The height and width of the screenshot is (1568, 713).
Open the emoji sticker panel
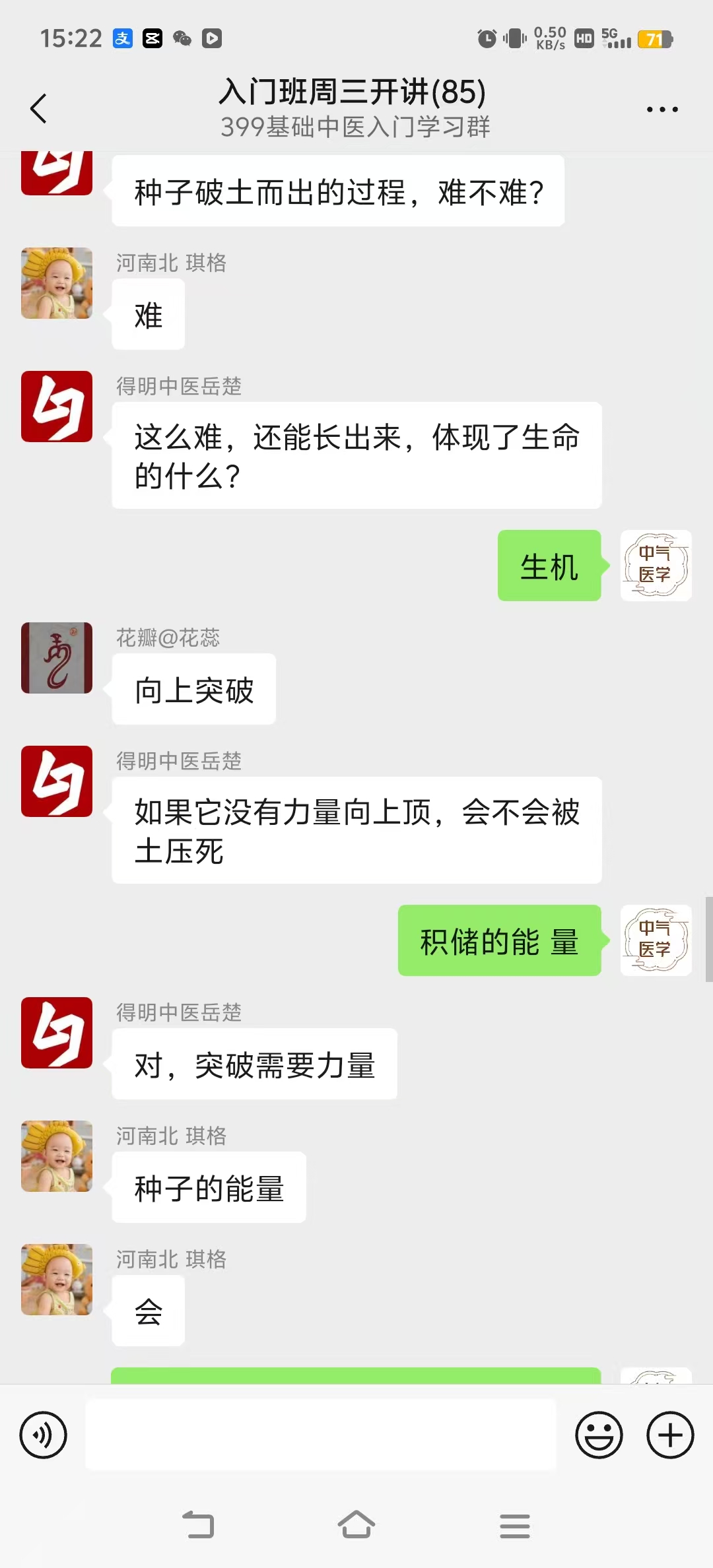point(599,1435)
